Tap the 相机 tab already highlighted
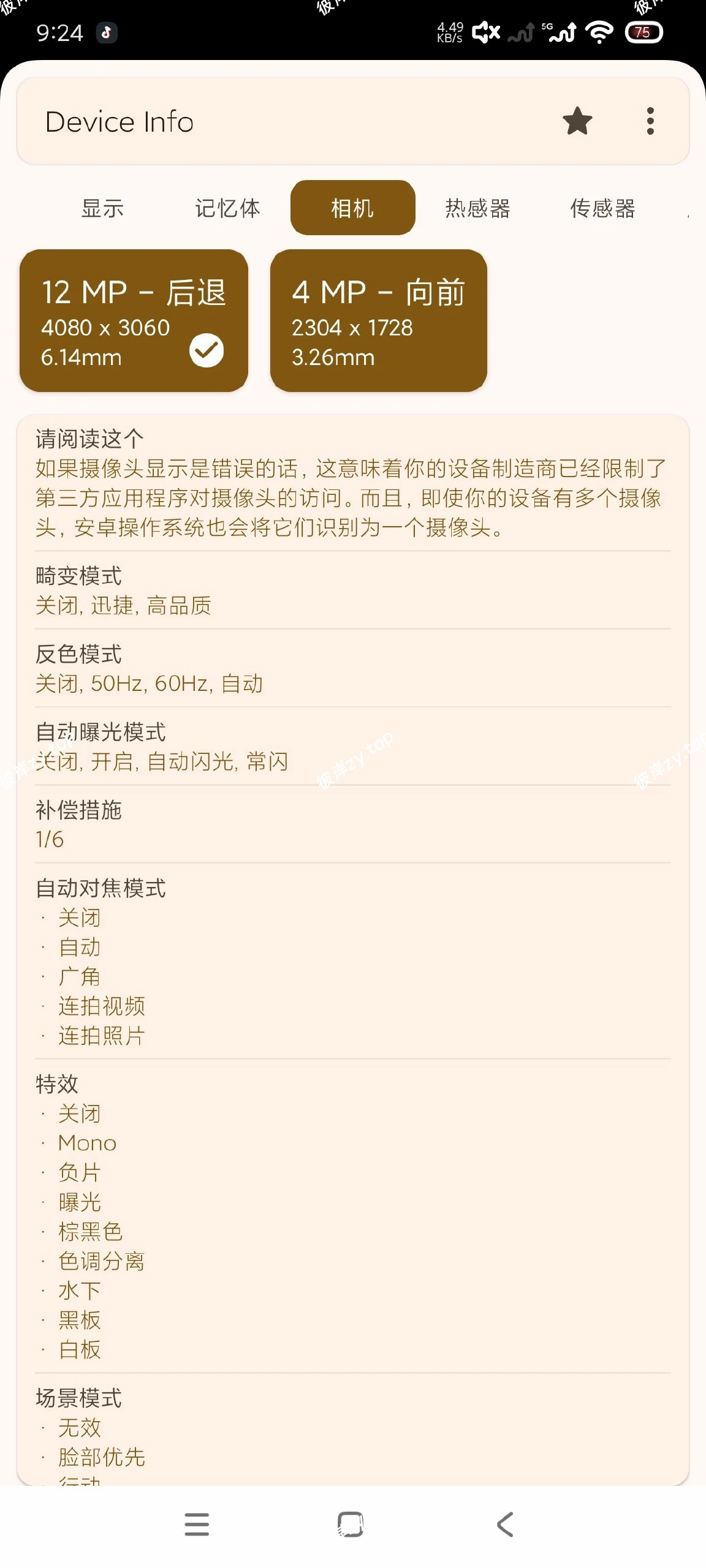 point(352,208)
